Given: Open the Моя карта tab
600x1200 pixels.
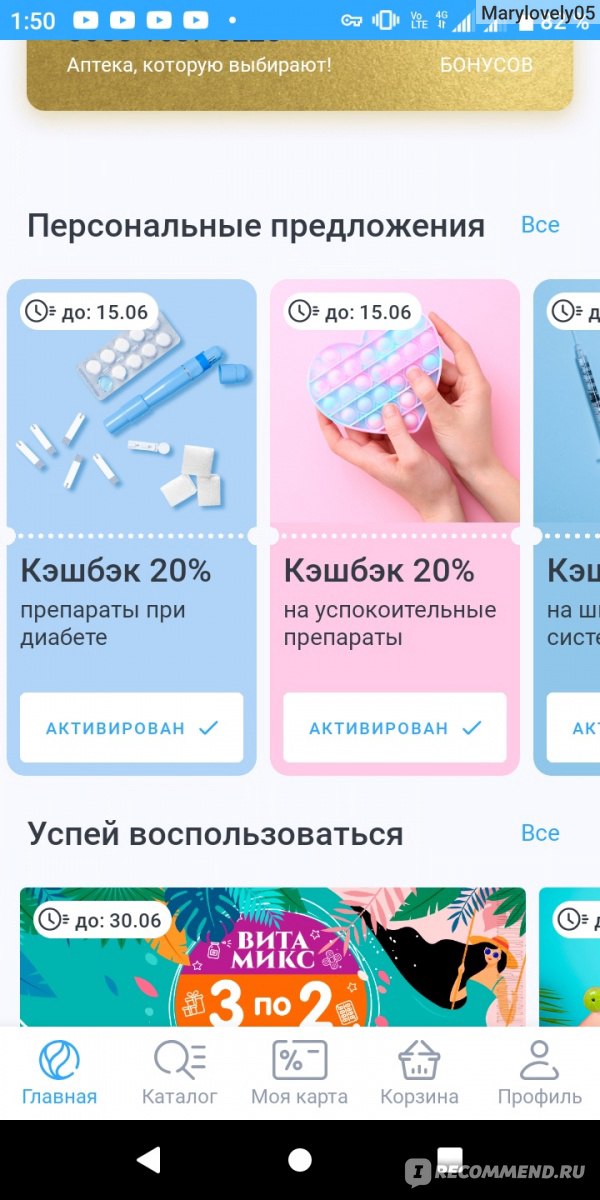Looking at the screenshot, I should [x=300, y=1073].
